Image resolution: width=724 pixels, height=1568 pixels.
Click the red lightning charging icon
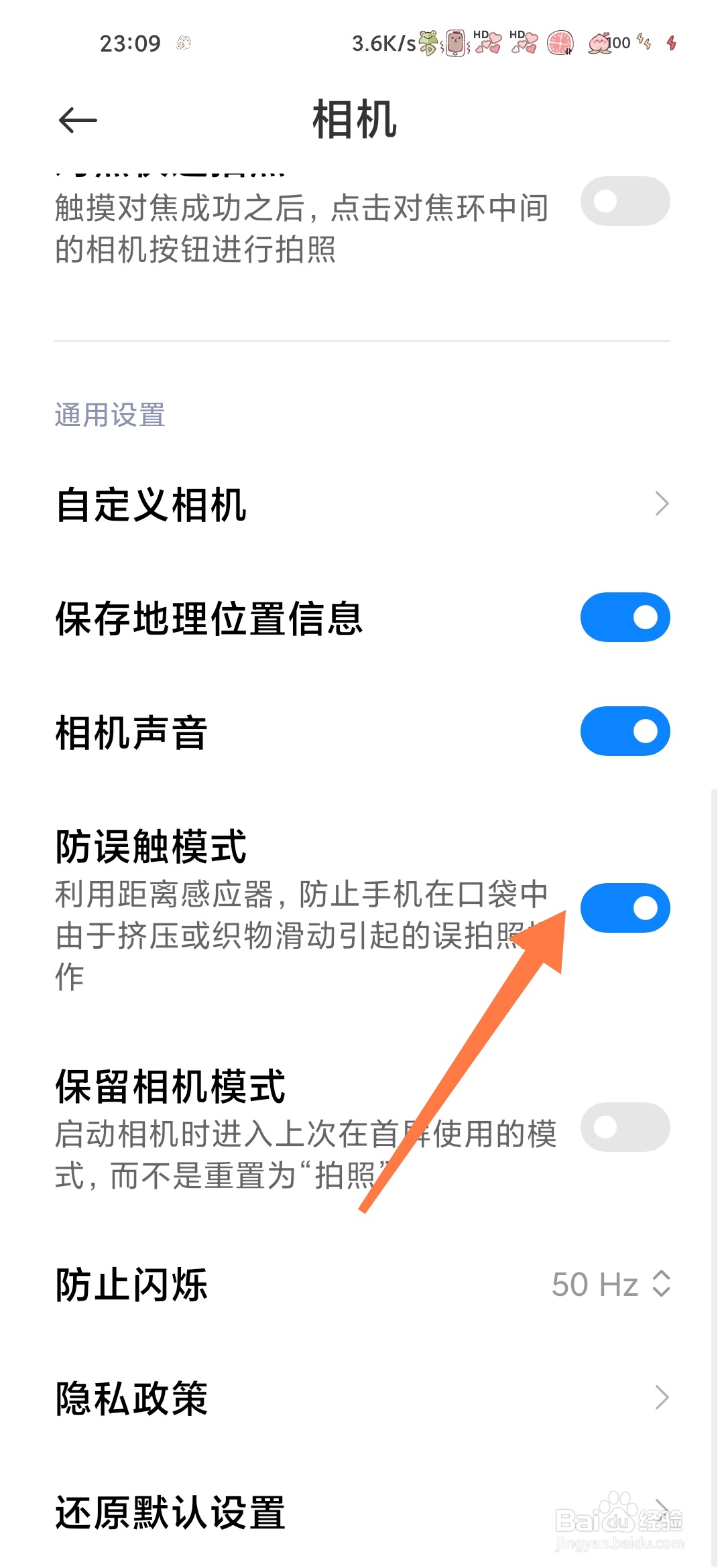[x=670, y=42]
